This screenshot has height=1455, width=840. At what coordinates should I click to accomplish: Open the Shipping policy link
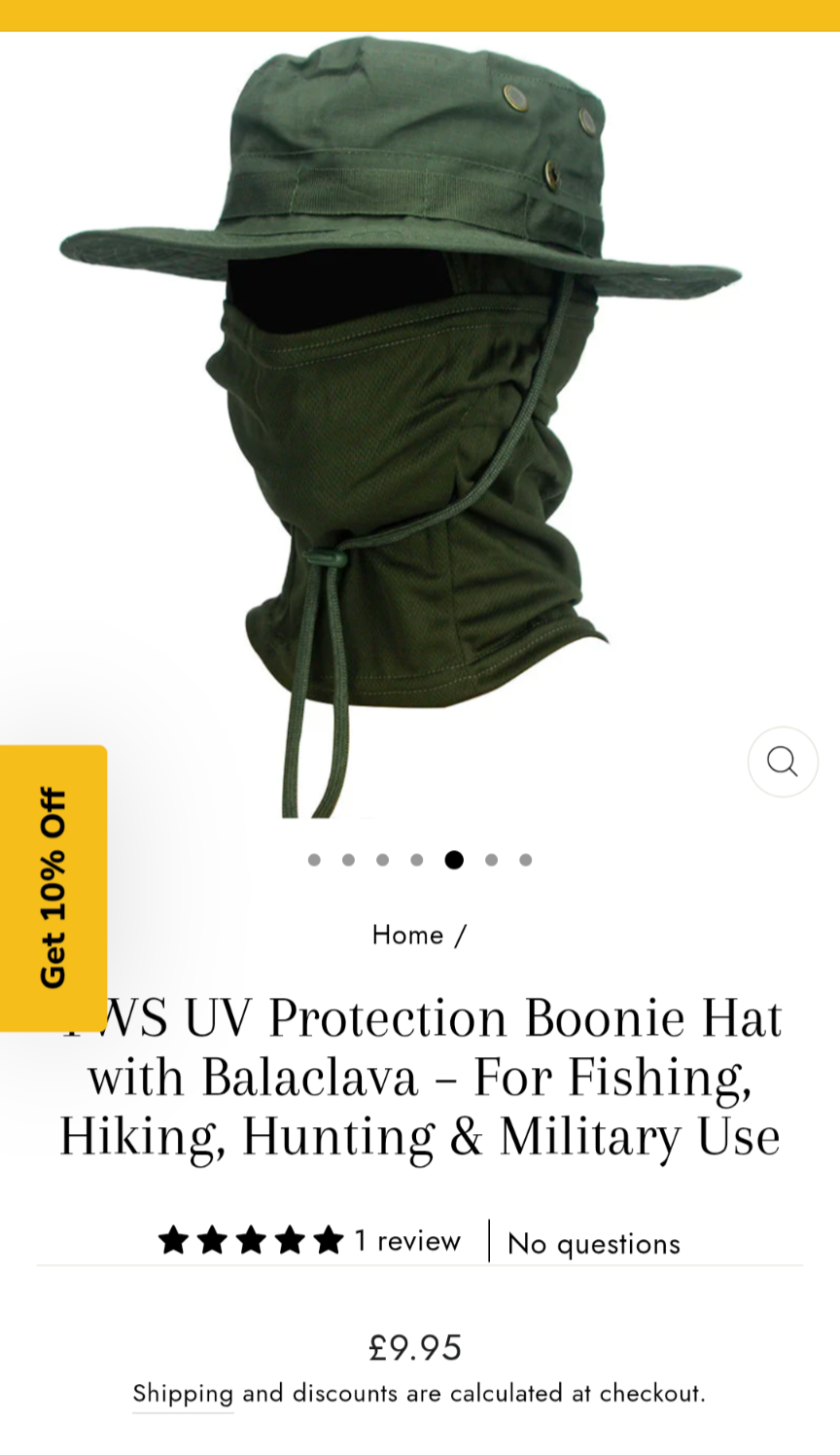point(183,1394)
